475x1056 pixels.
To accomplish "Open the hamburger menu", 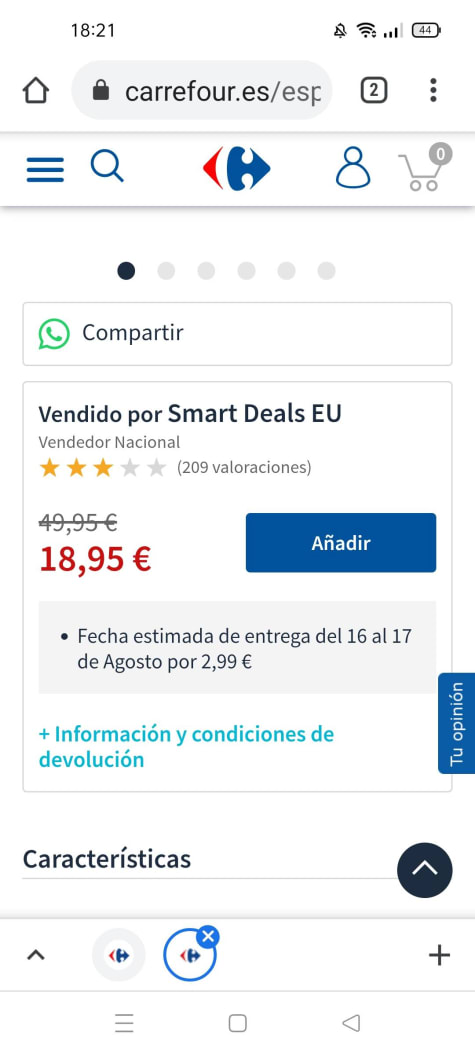I will pyautogui.click(x=45, y=169).
